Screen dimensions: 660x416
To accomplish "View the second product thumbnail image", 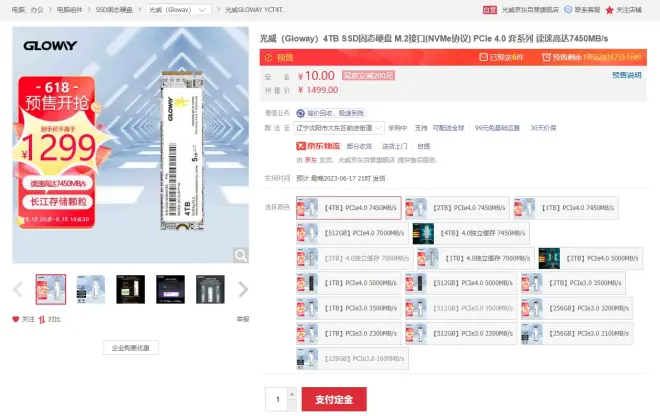I will click(90, 289).
